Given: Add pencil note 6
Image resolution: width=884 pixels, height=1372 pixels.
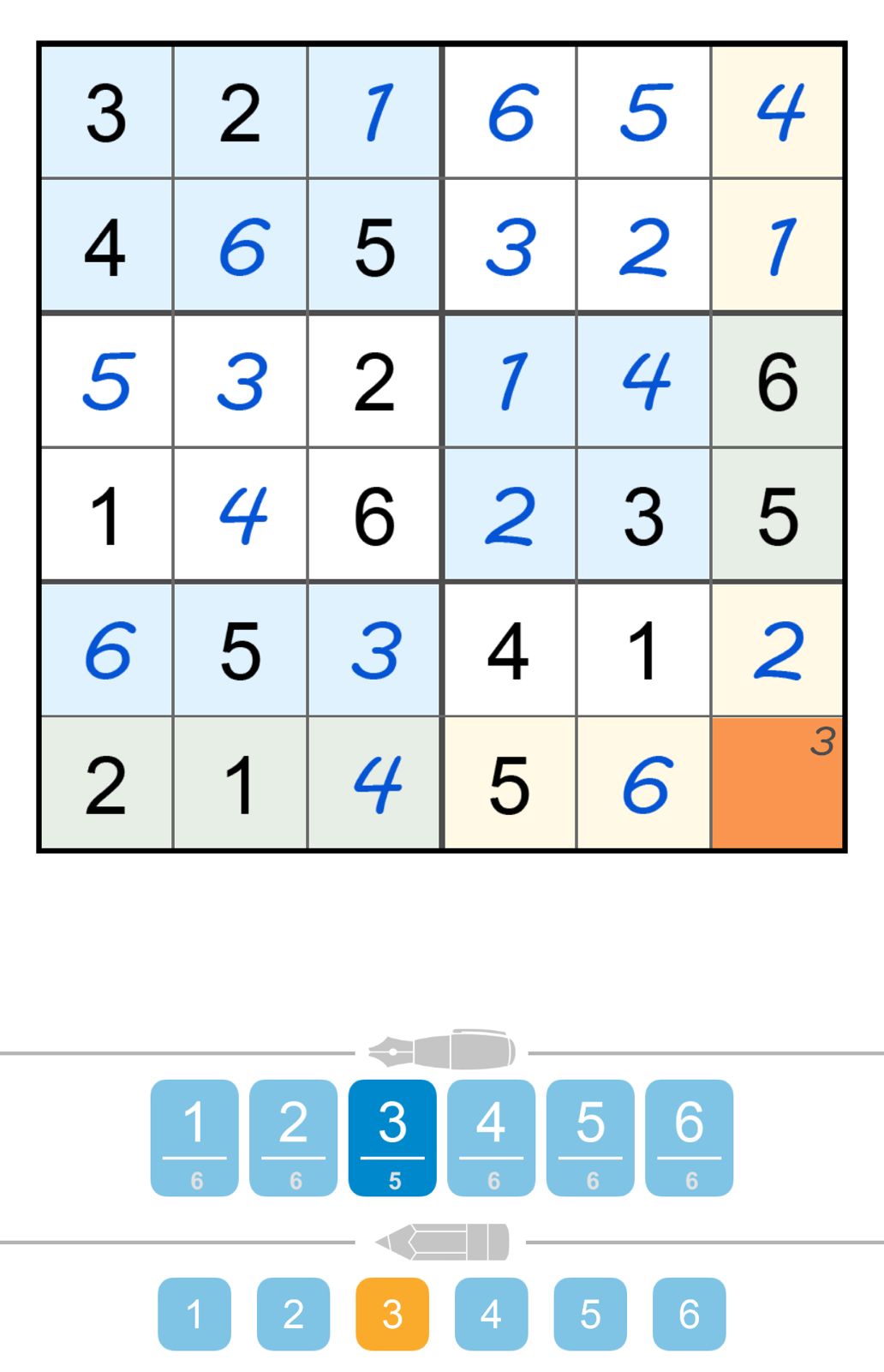Looking at the screenshot, I should click(689, 1313).
